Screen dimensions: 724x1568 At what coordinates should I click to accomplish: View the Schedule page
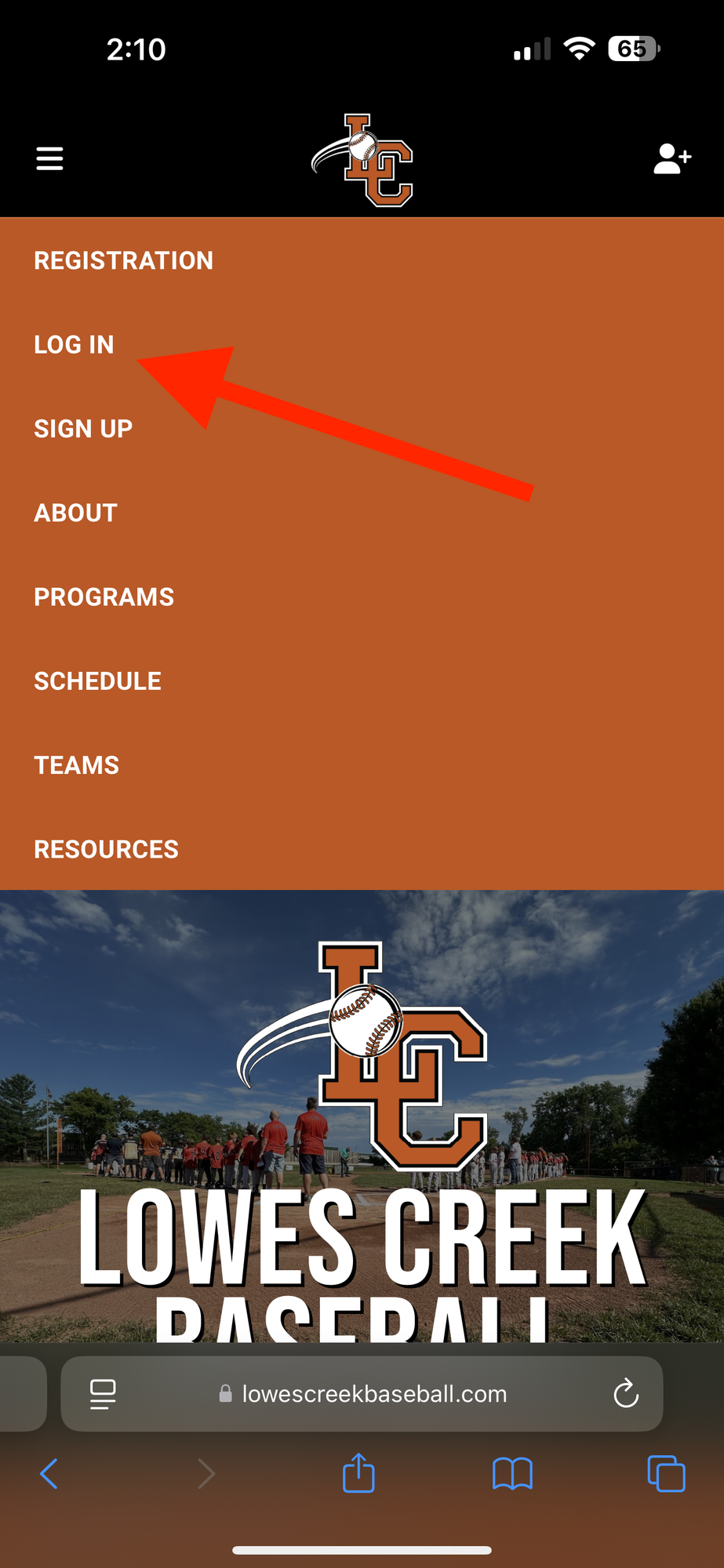tap(97, 681)
